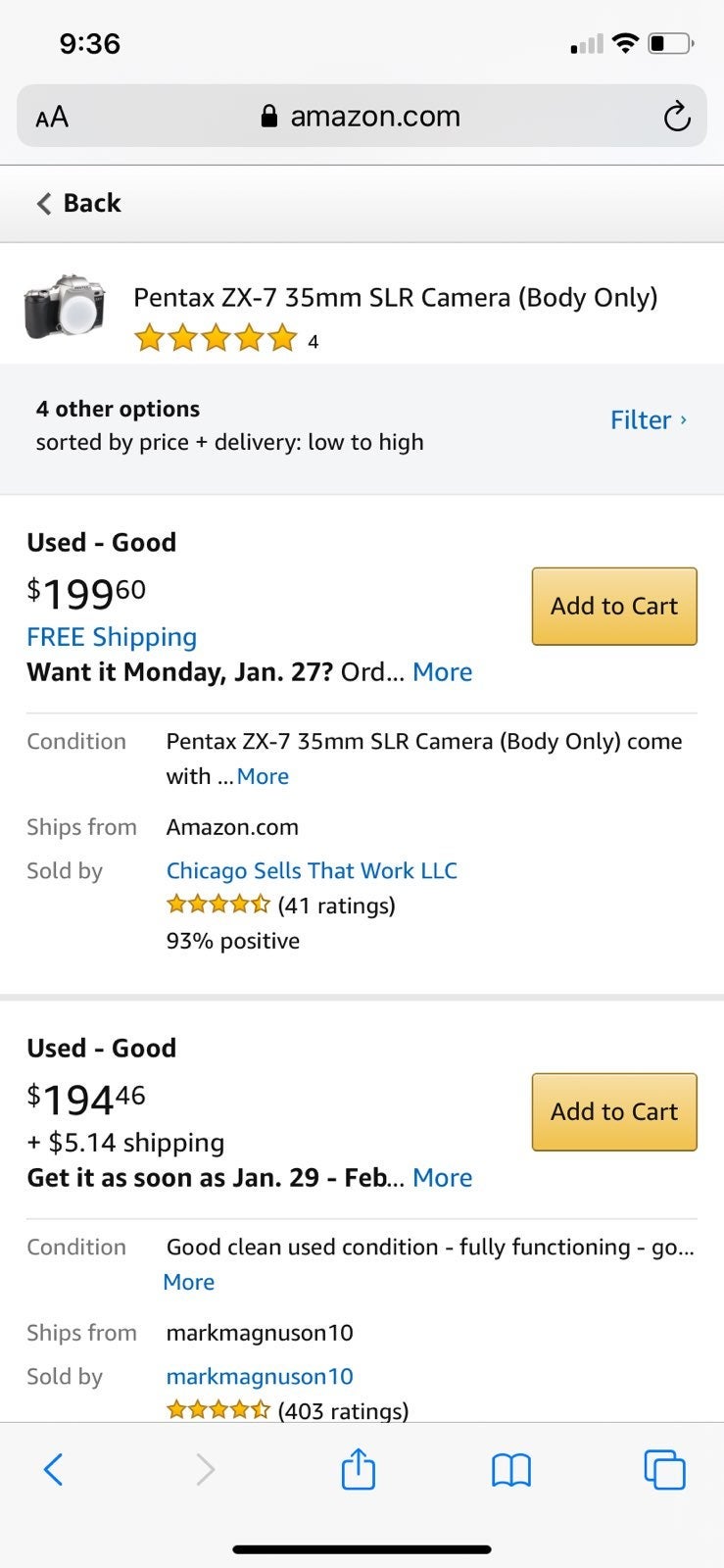The width and height of the screenshot is (724, 1568).
Task: Open FREE Shipping details
Action: [112, 637]
